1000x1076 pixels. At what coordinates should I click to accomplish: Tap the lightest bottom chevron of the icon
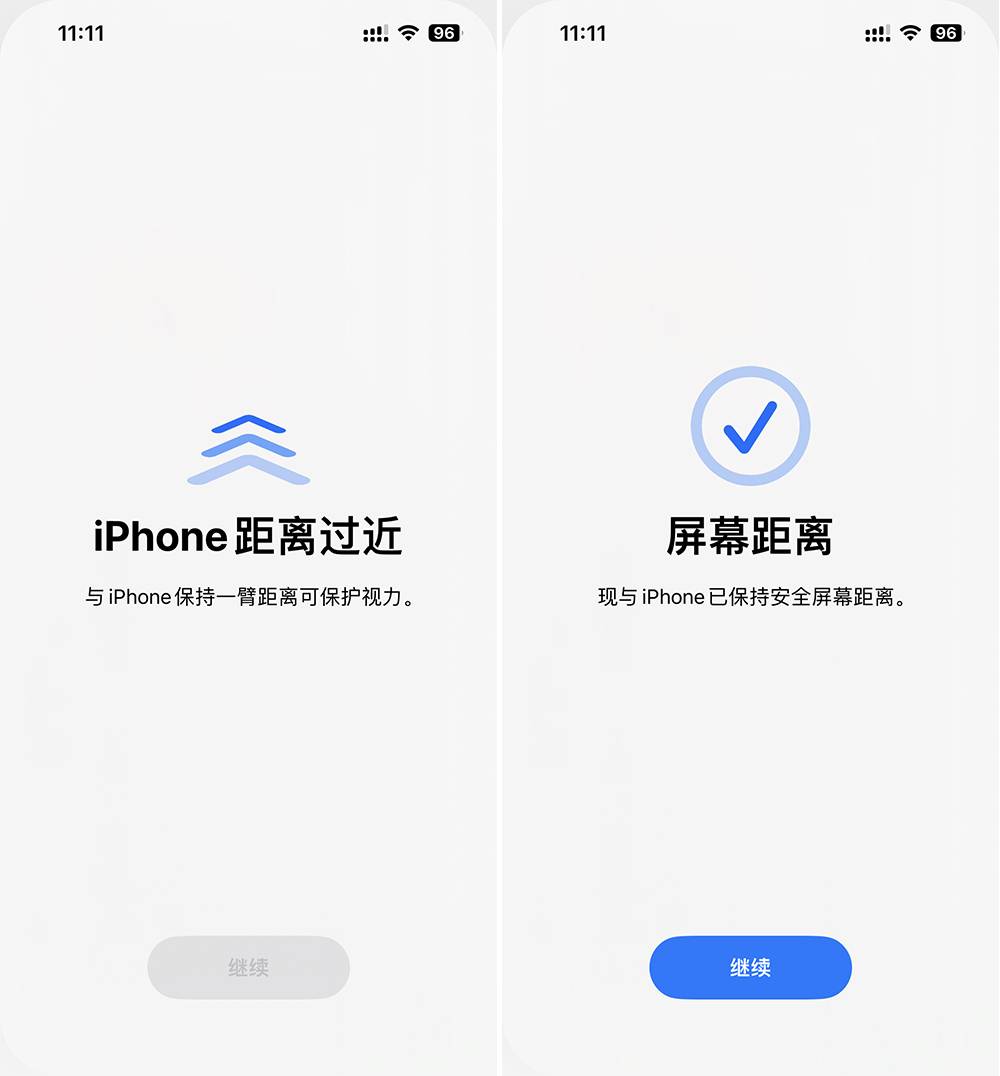(x=248, y=462)
